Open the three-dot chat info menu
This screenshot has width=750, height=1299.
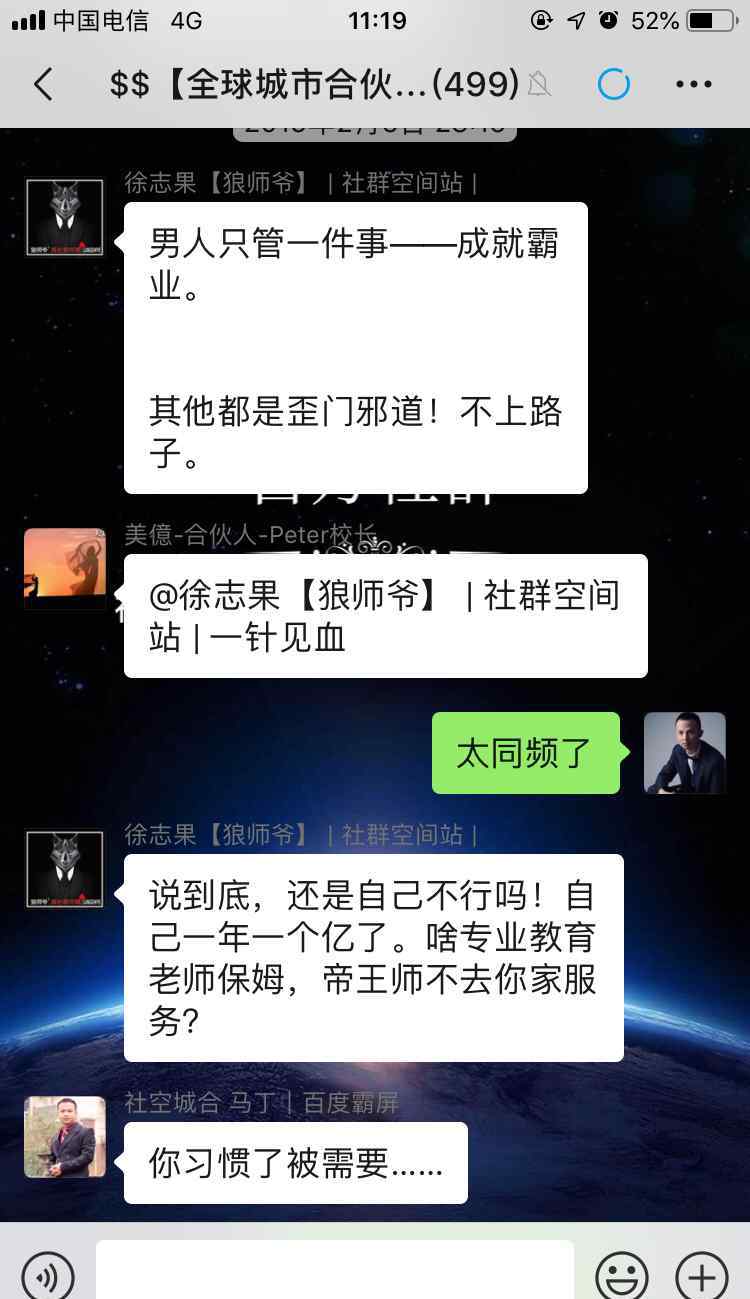694,85
